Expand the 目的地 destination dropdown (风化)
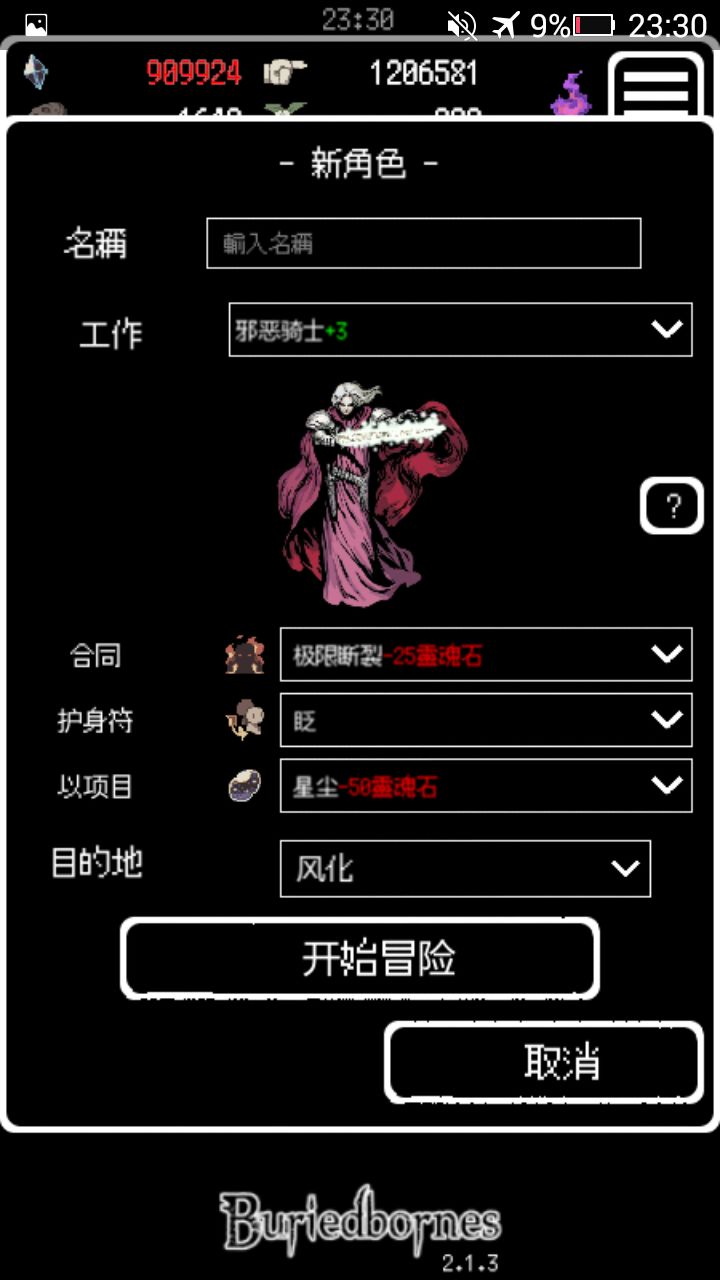Image resolution: width=720 pixels, height=1280 pixels. (465, 868)
